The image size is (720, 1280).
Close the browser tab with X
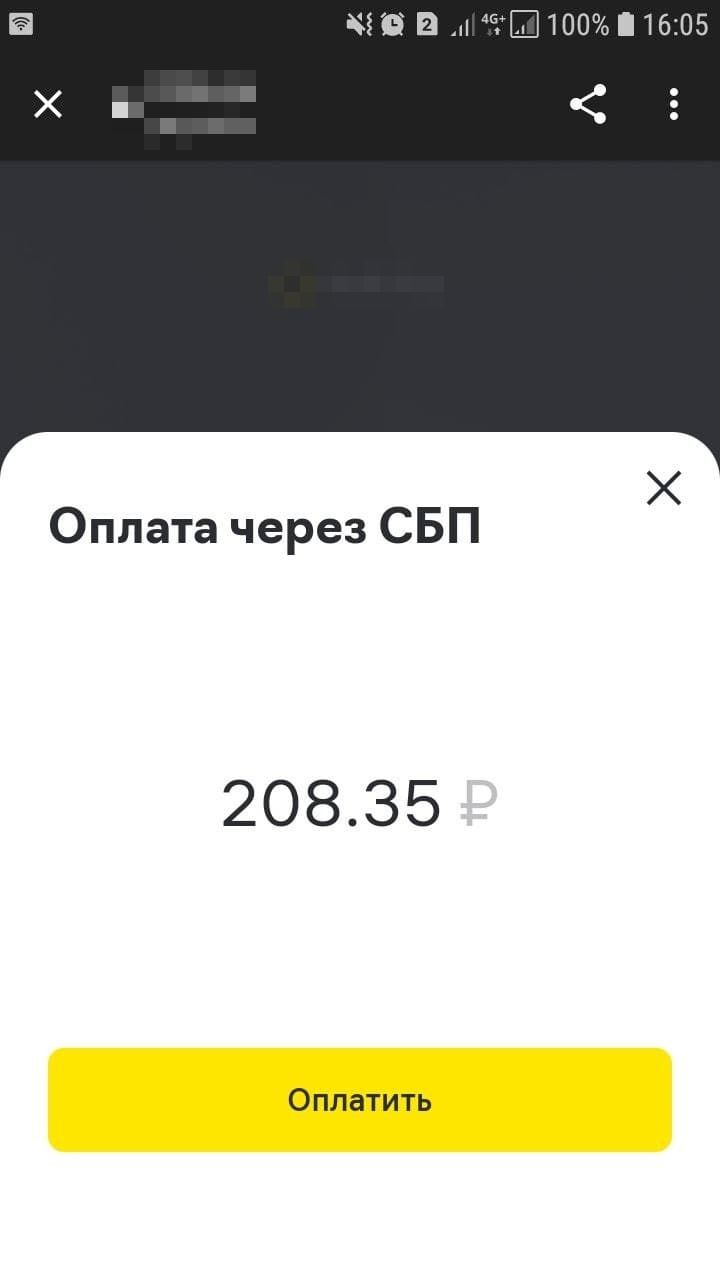(48, 104)
